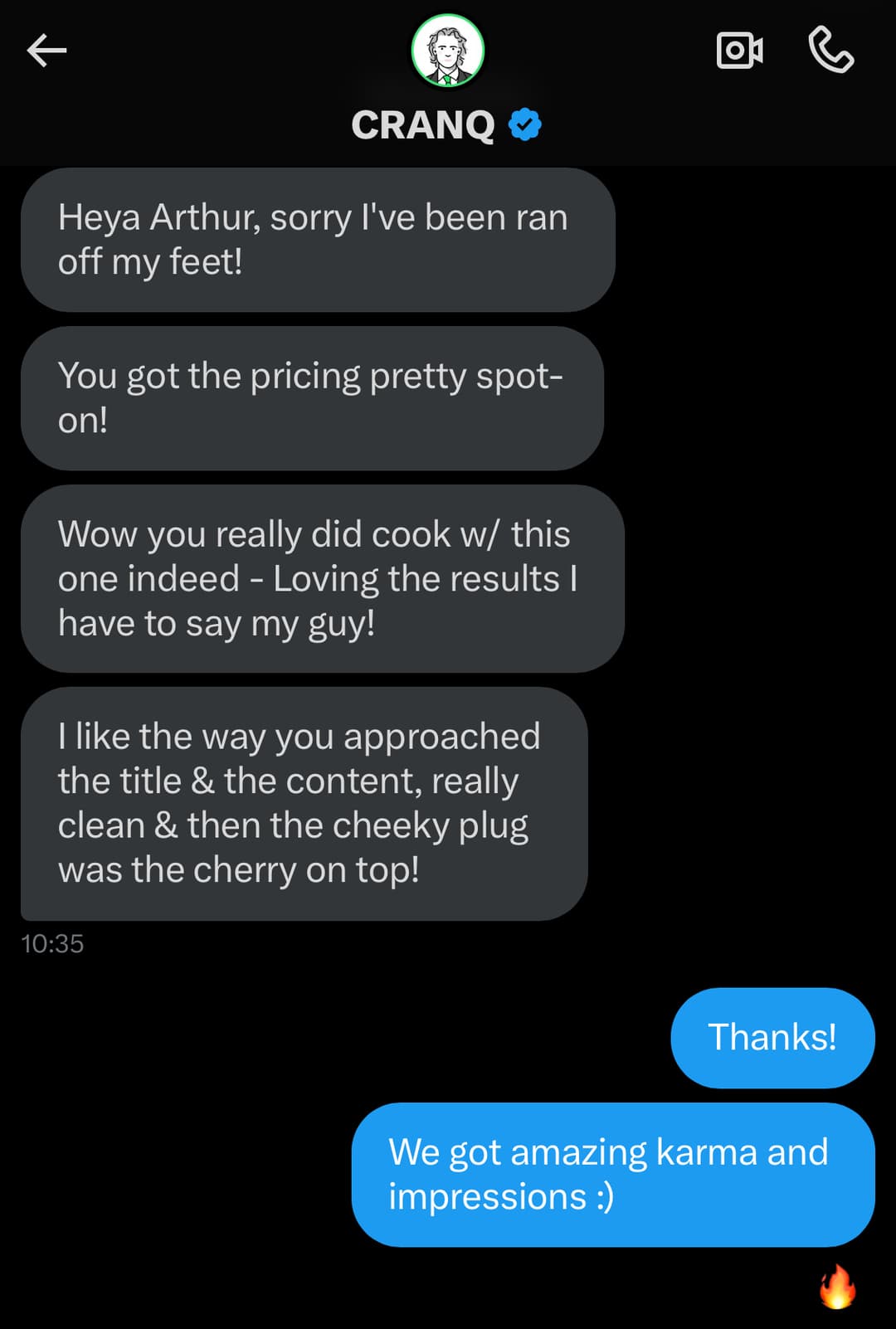Tap the 'Wow you really did cook' message
The height and width of the screenshot is (1329, 896).
[324, 578]
